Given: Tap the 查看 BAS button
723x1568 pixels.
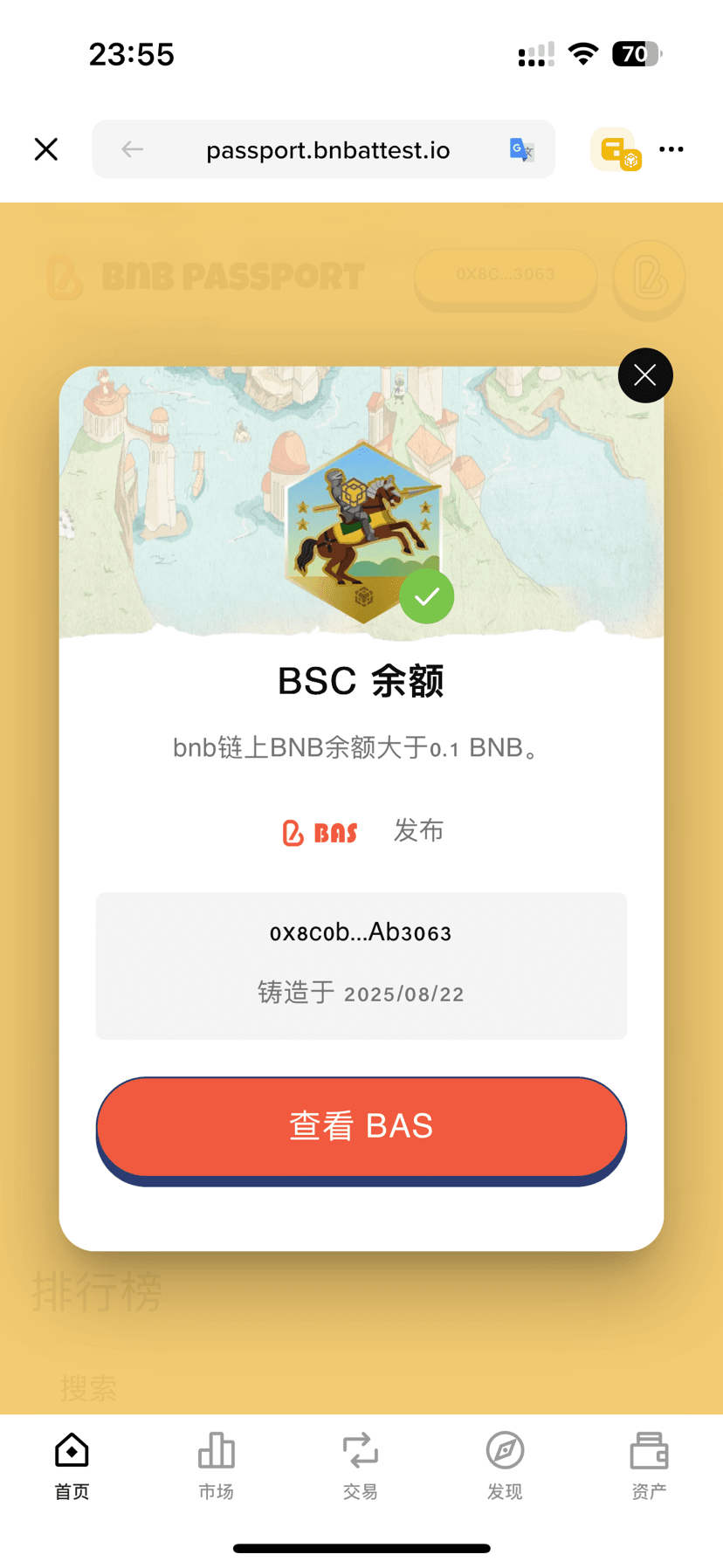Looking at the screenshot, I should 361,1126.
